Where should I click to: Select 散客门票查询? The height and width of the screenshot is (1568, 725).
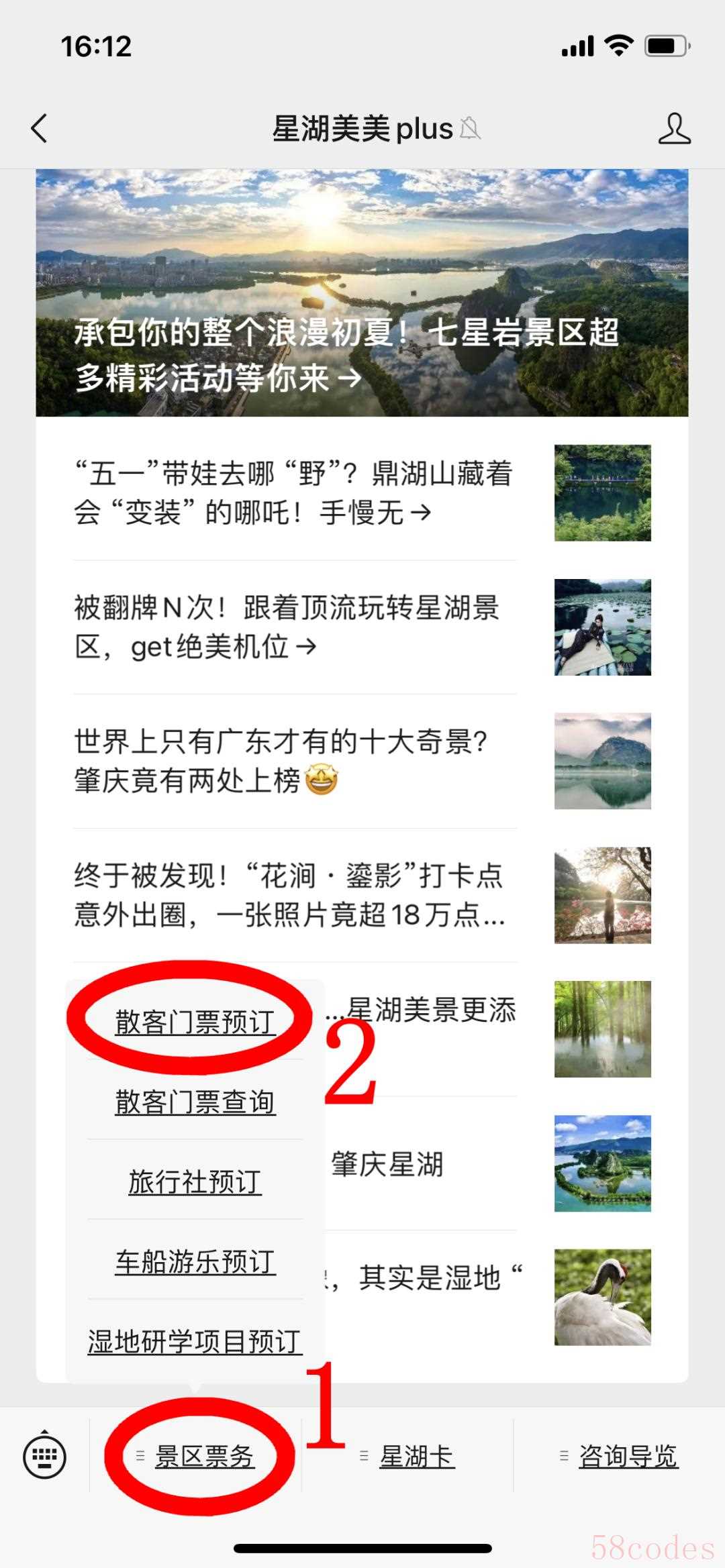pos(195,1102)
